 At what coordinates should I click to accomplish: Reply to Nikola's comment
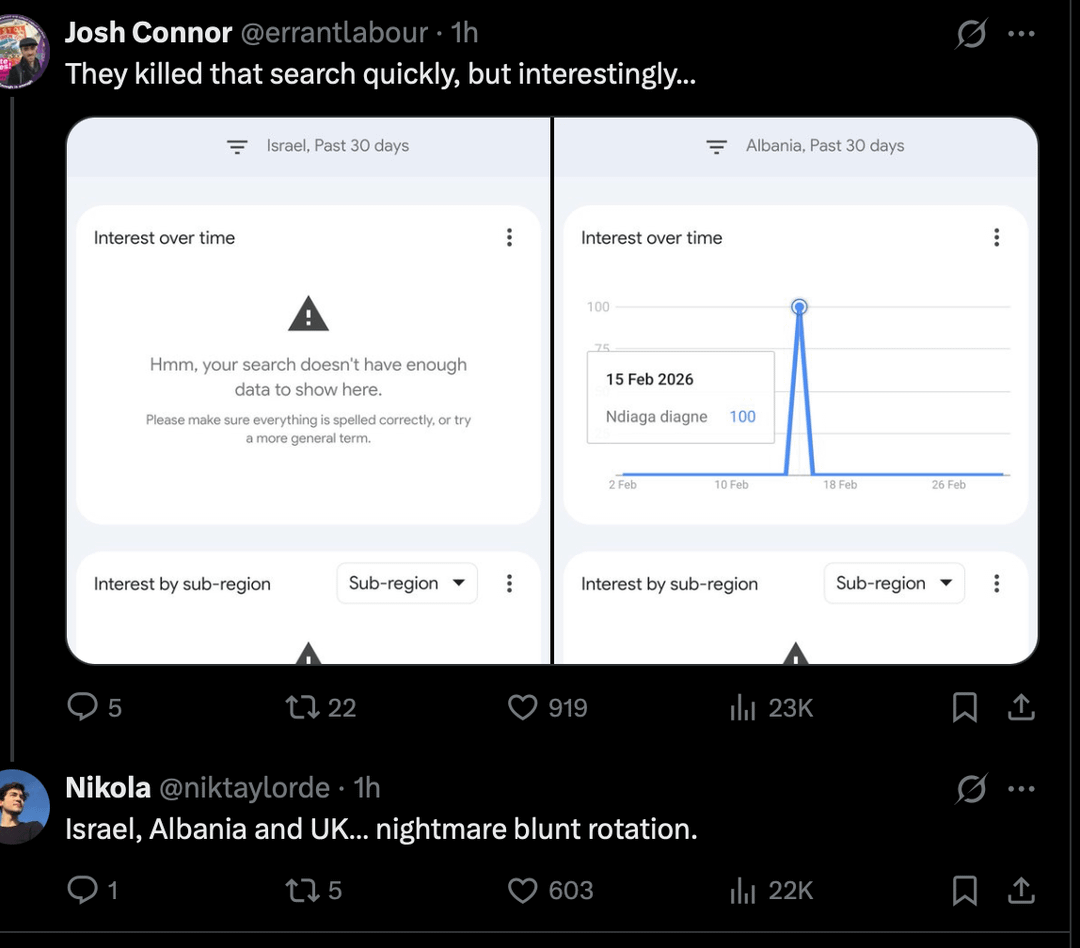tap(81, 890)
